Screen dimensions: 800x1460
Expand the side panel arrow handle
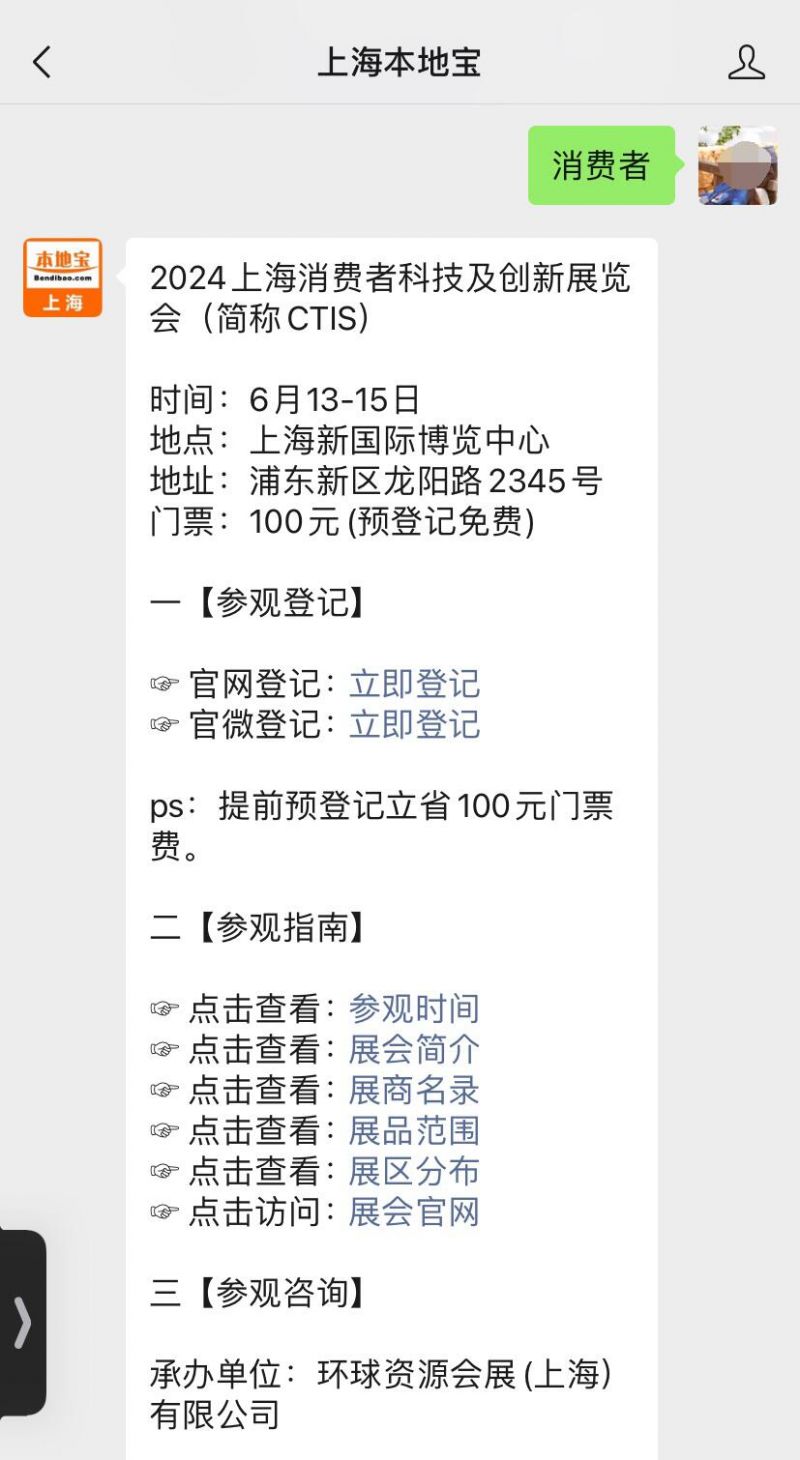(x=22, y=1322)
